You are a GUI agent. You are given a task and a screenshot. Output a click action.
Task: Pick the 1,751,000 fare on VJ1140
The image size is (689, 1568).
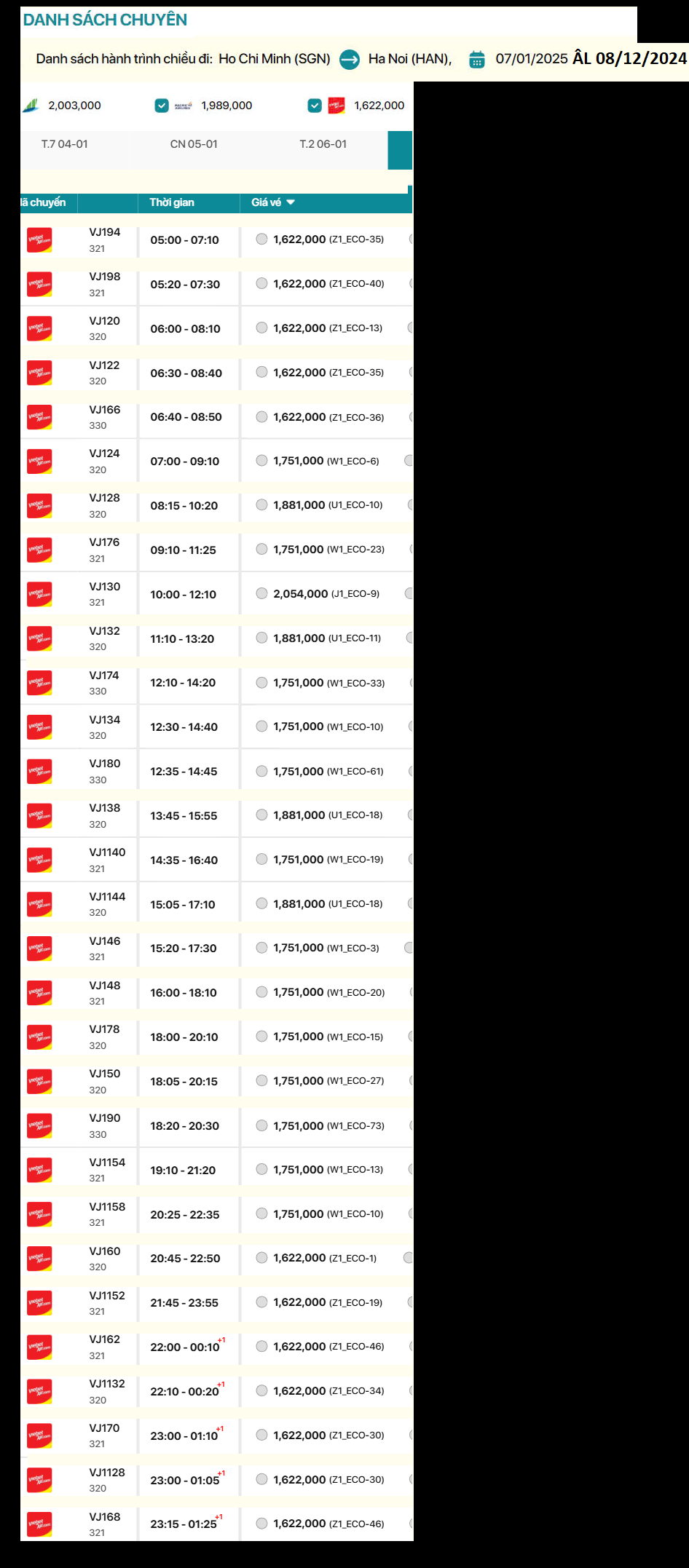[261, 859]
